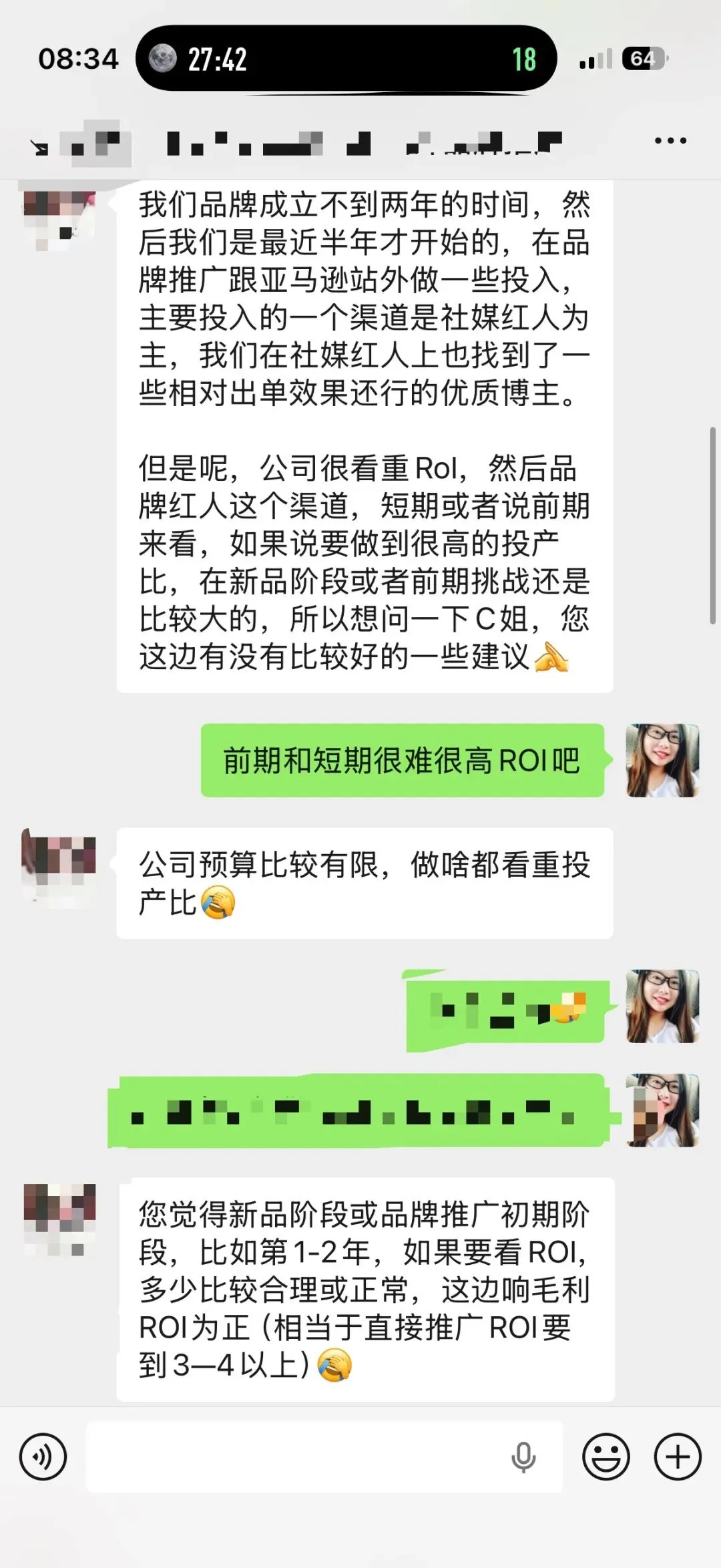Screen dimensions: 721x1568
Task: Tap contact's avatar beside the 您觉得新品阶段 message
Action: point(59,1219)
